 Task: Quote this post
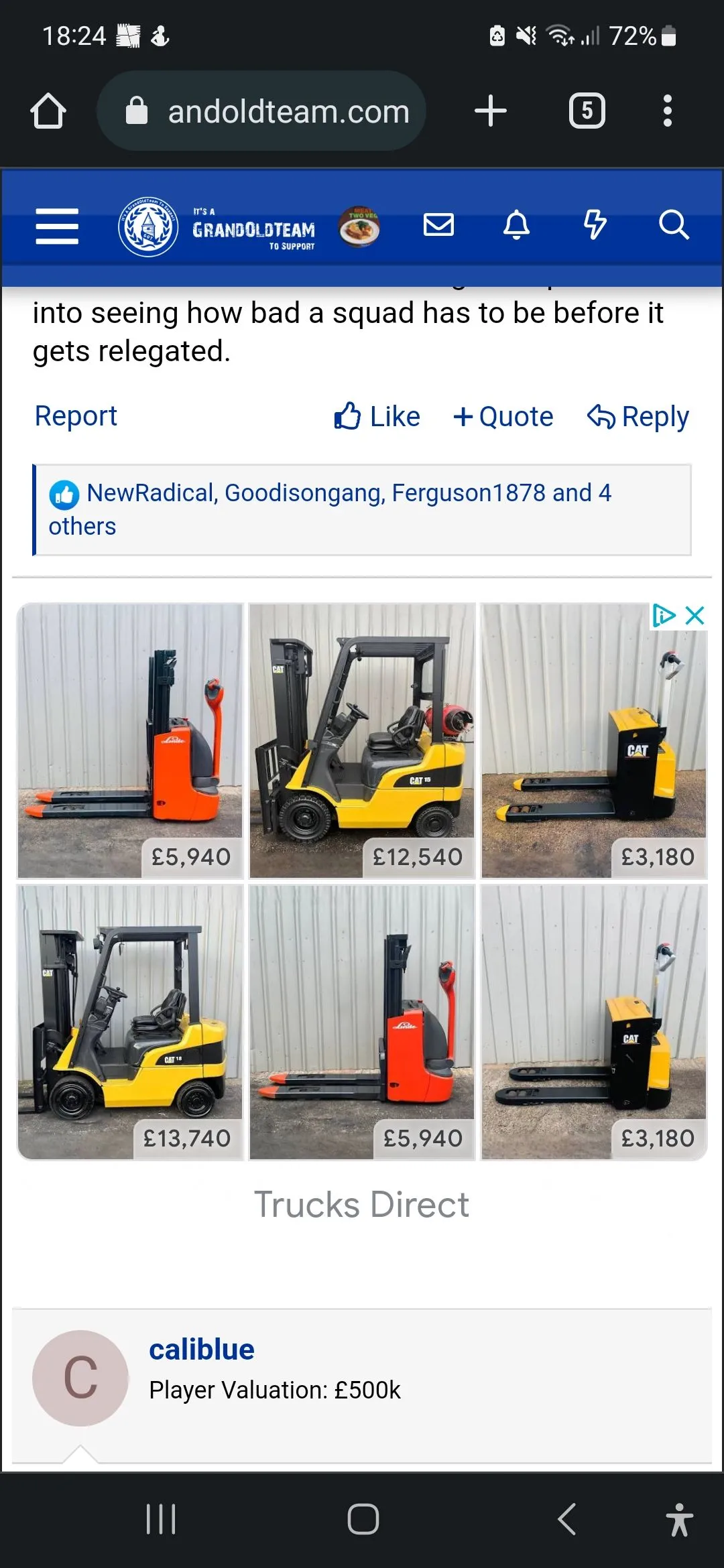503,417
